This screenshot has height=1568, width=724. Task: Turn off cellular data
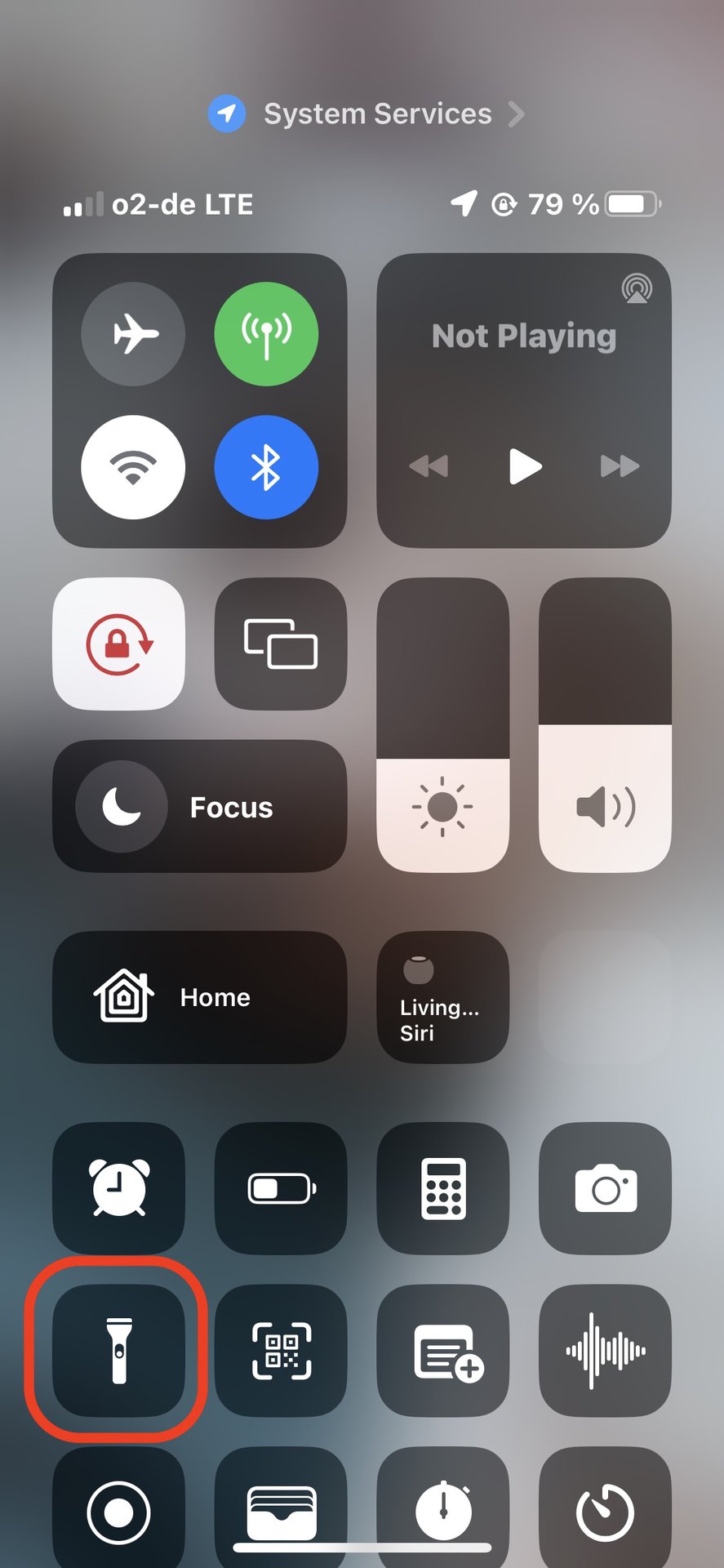coord(266,334)
